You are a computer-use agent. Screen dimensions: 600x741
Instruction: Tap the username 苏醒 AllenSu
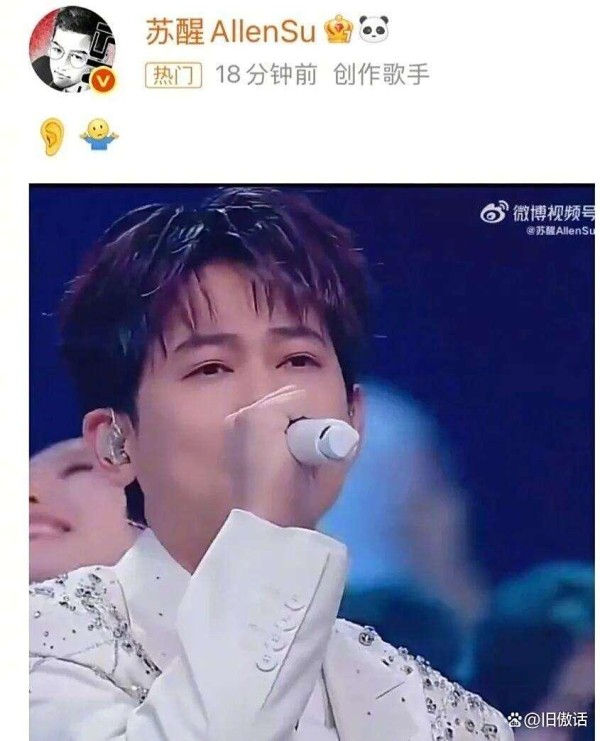tap(231, 31)
